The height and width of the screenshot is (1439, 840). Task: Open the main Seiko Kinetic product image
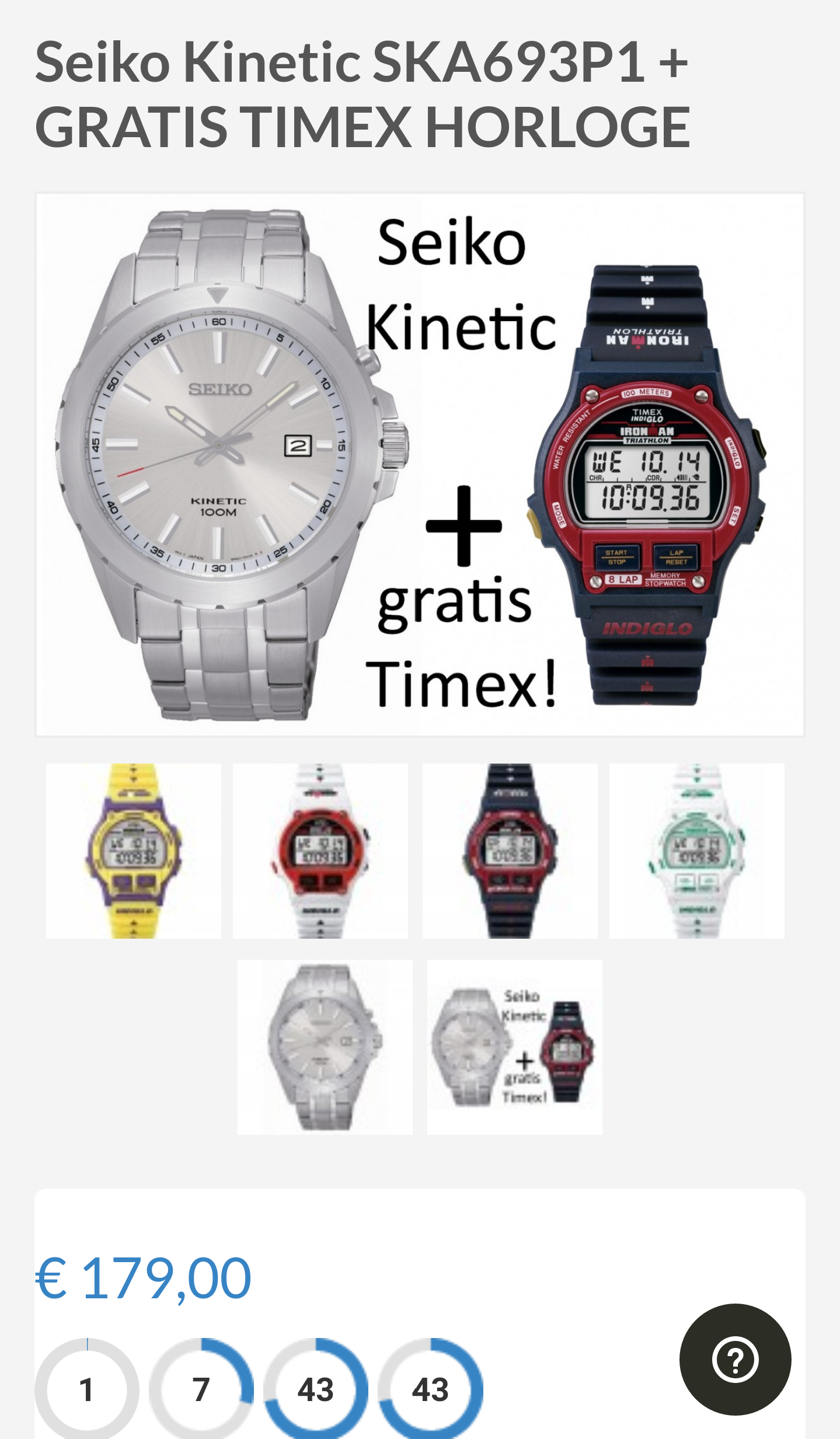[x=420, y=465]
